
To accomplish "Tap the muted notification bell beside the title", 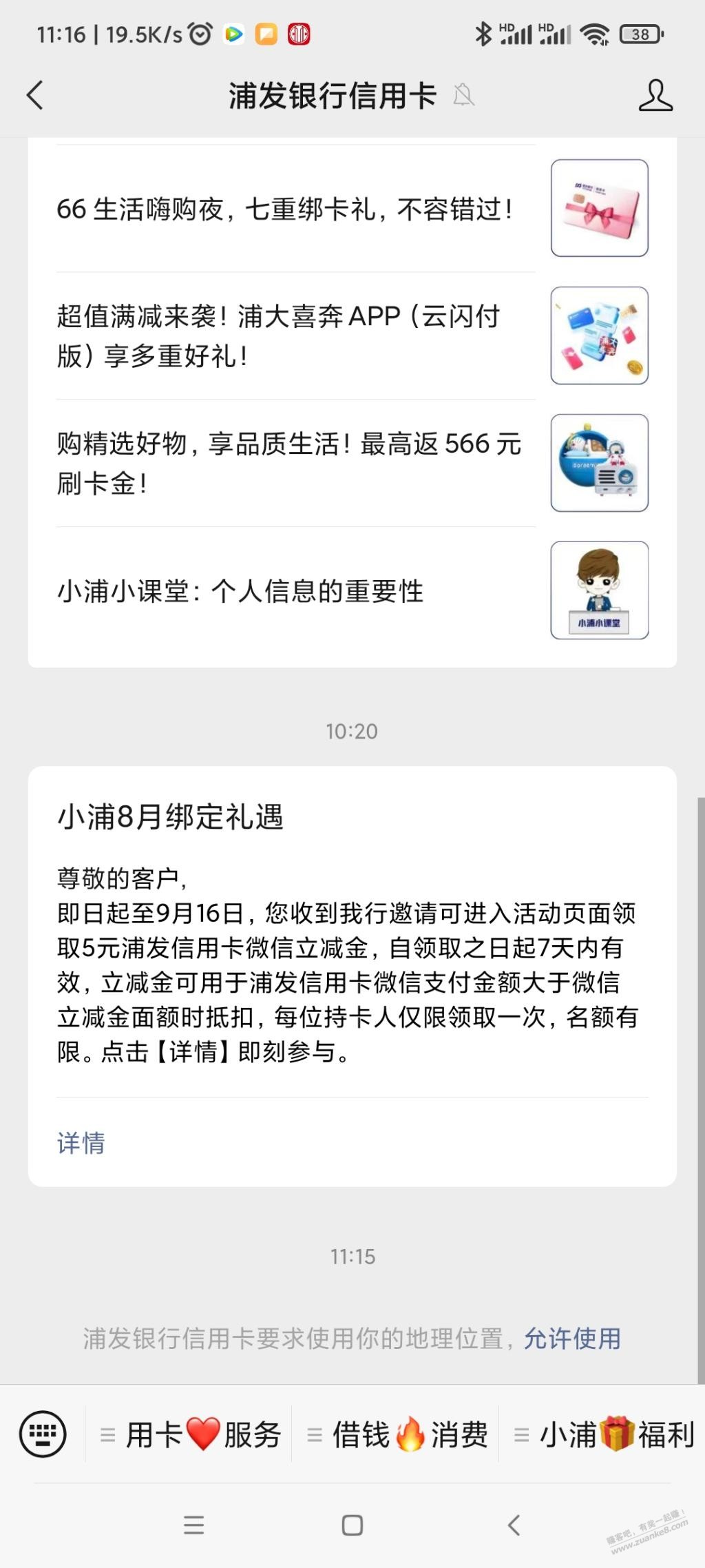I will point(465,96).
